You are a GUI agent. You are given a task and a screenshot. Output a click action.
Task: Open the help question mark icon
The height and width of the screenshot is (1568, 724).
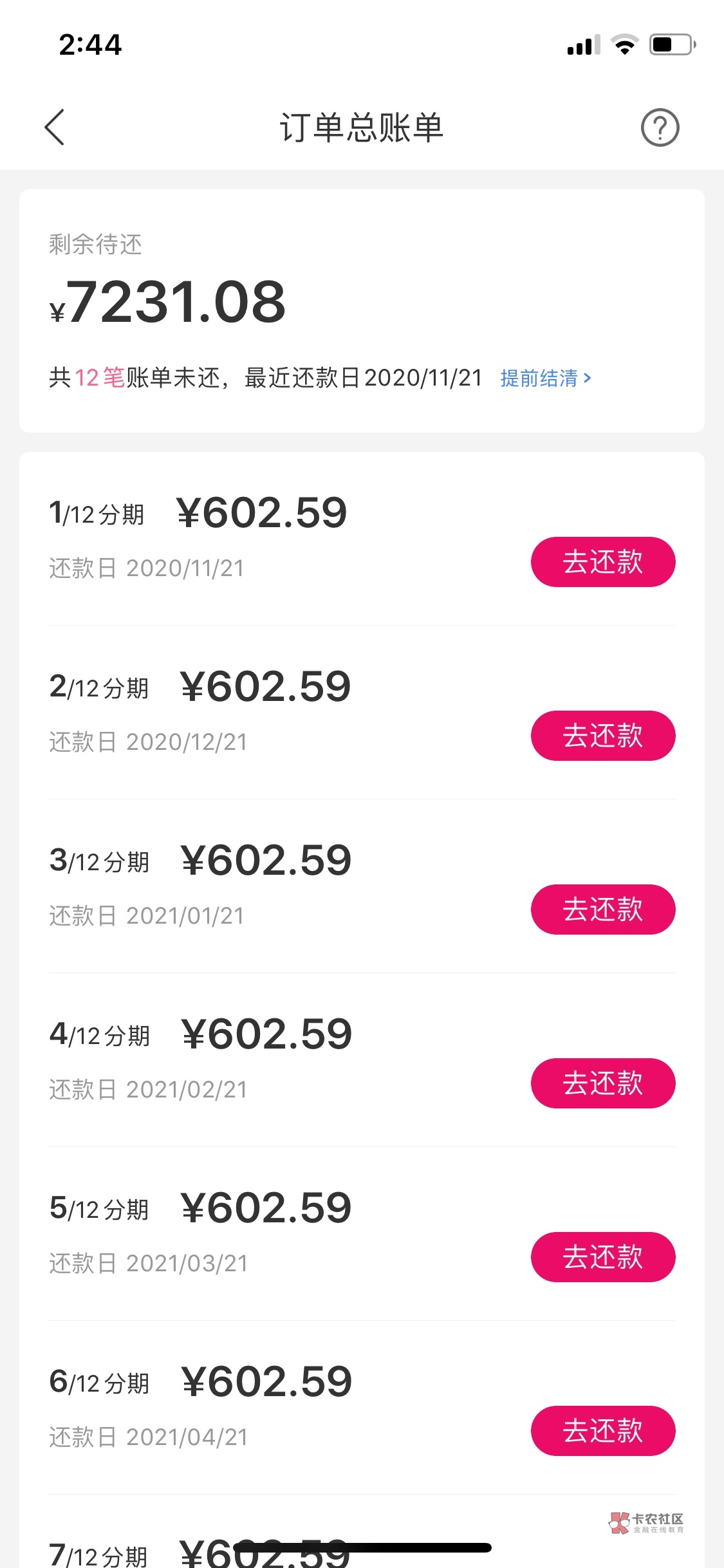pos(660,127)
